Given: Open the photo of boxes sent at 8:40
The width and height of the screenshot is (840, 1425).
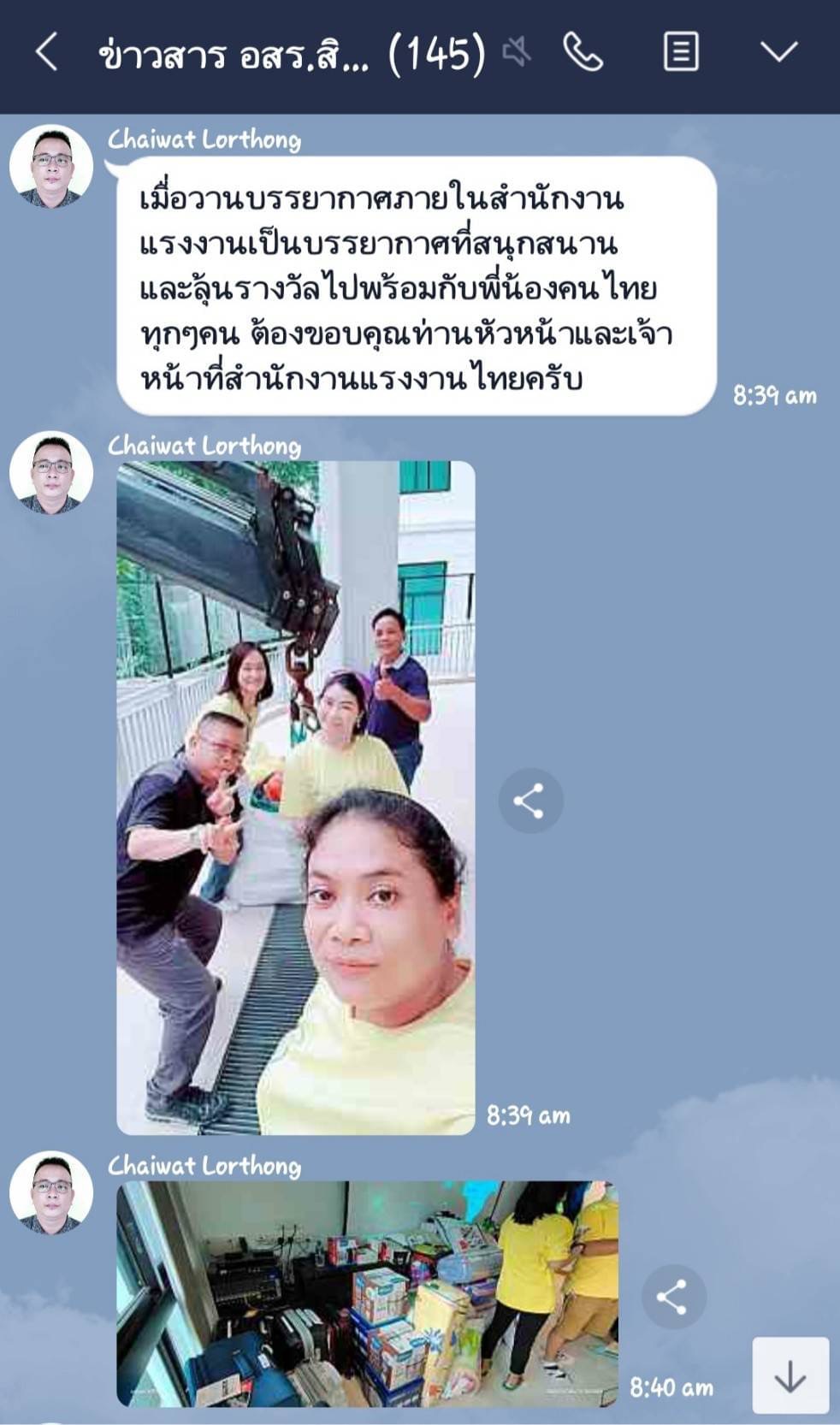Looking at the screenshot, I should point(366,1292).
